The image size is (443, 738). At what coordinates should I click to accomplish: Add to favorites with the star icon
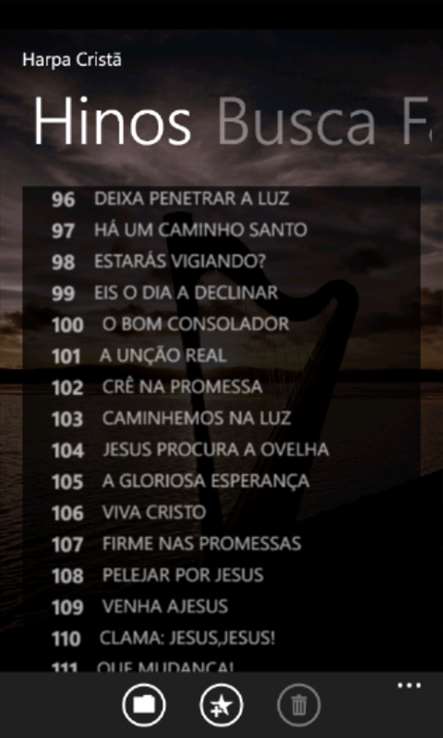click(x=221, y=706)
